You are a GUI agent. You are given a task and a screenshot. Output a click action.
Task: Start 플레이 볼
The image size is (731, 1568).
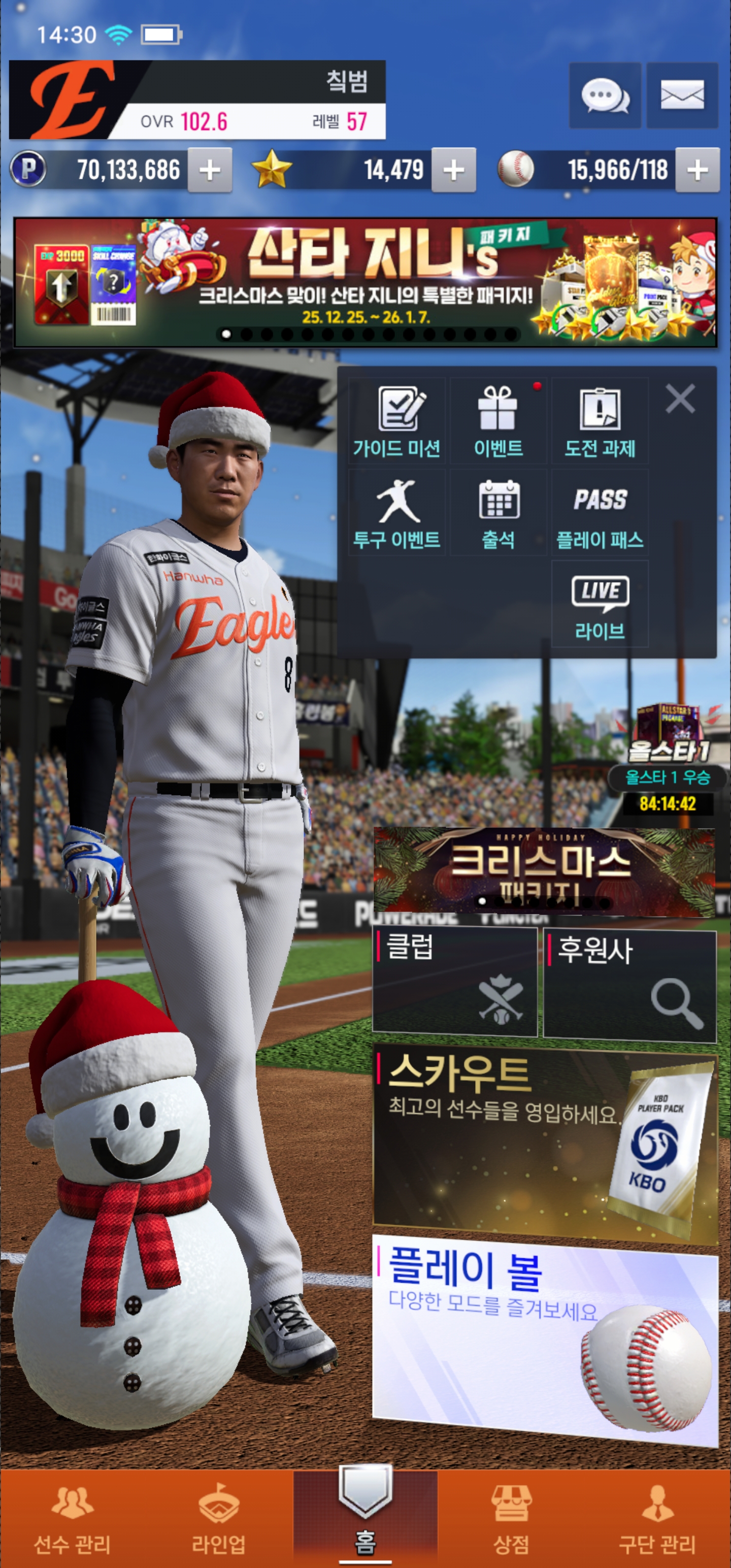coord(544,1339)
